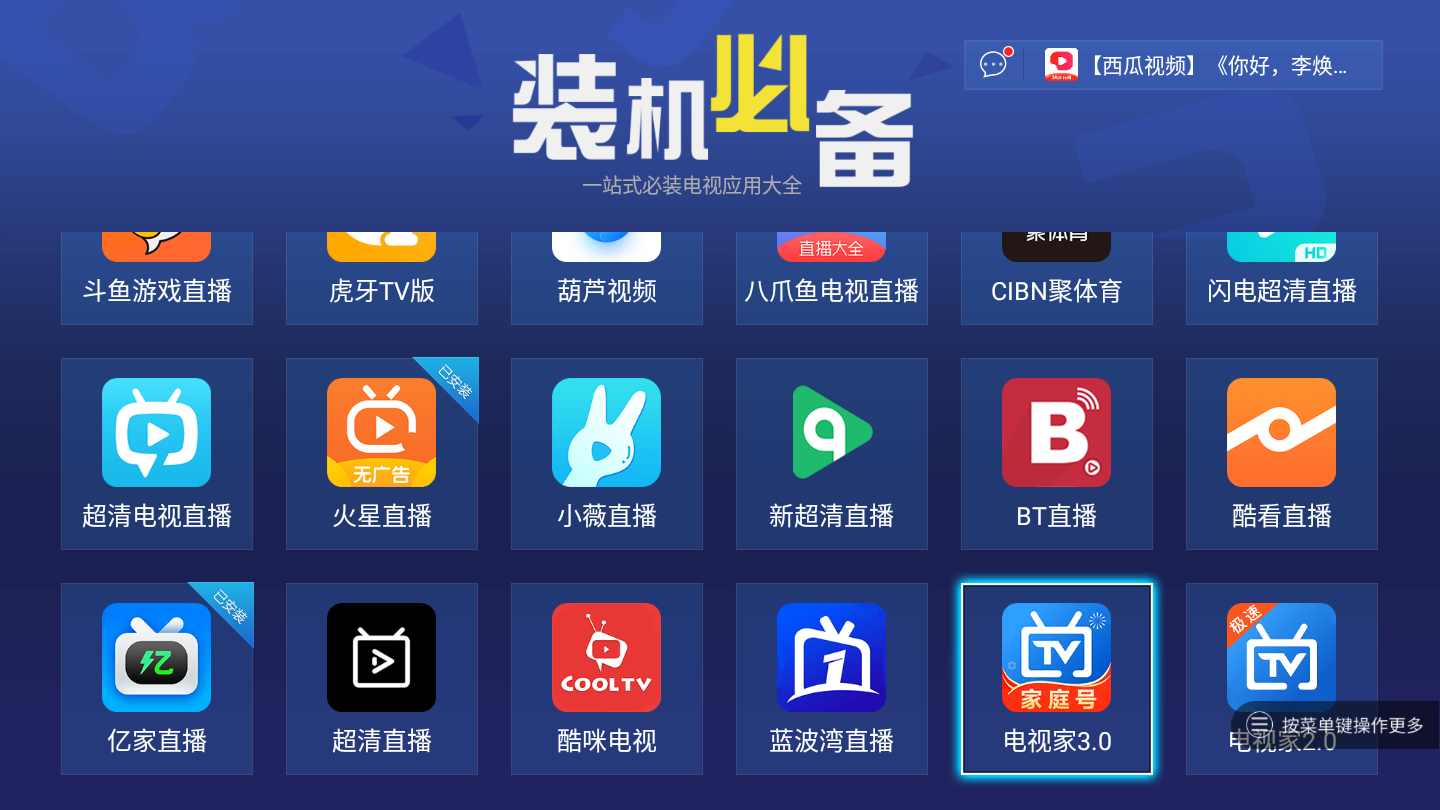This screenshot has width=1440, height=810.
Task: Open 超清电视直播 app tile
Action: click(x=157, y=453)
